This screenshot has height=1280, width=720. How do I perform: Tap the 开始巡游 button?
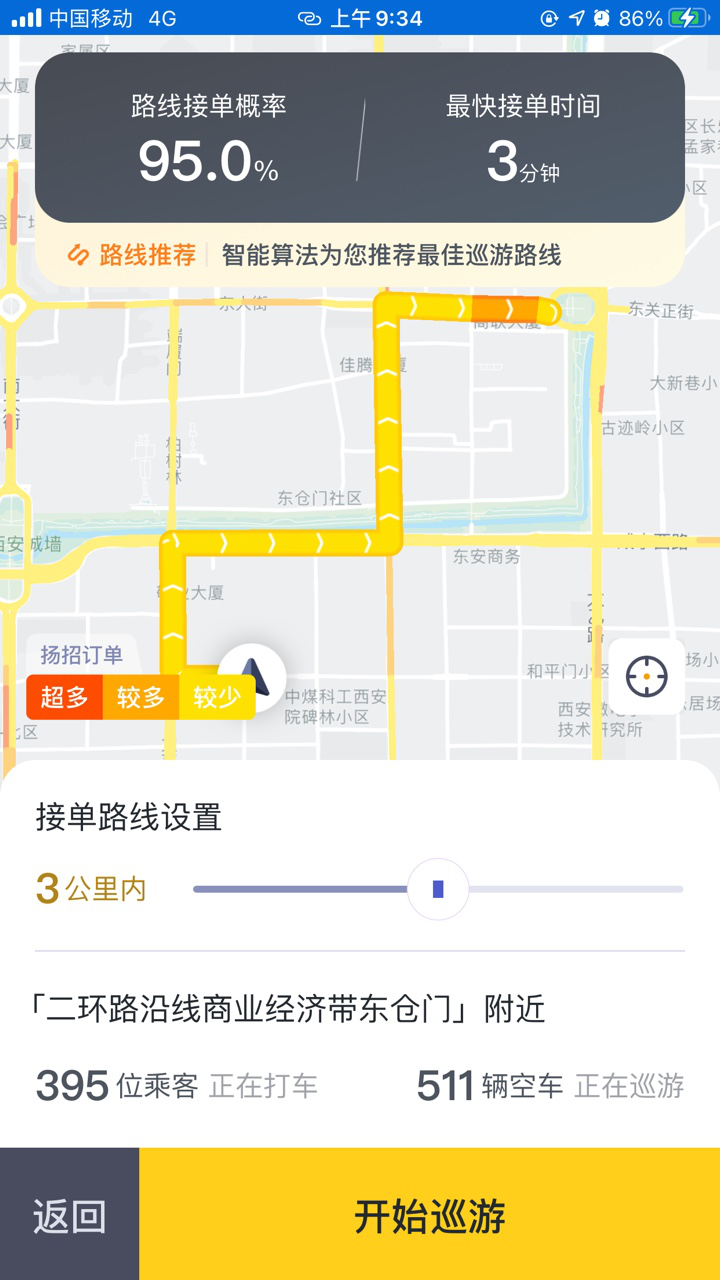[429, 1216]
